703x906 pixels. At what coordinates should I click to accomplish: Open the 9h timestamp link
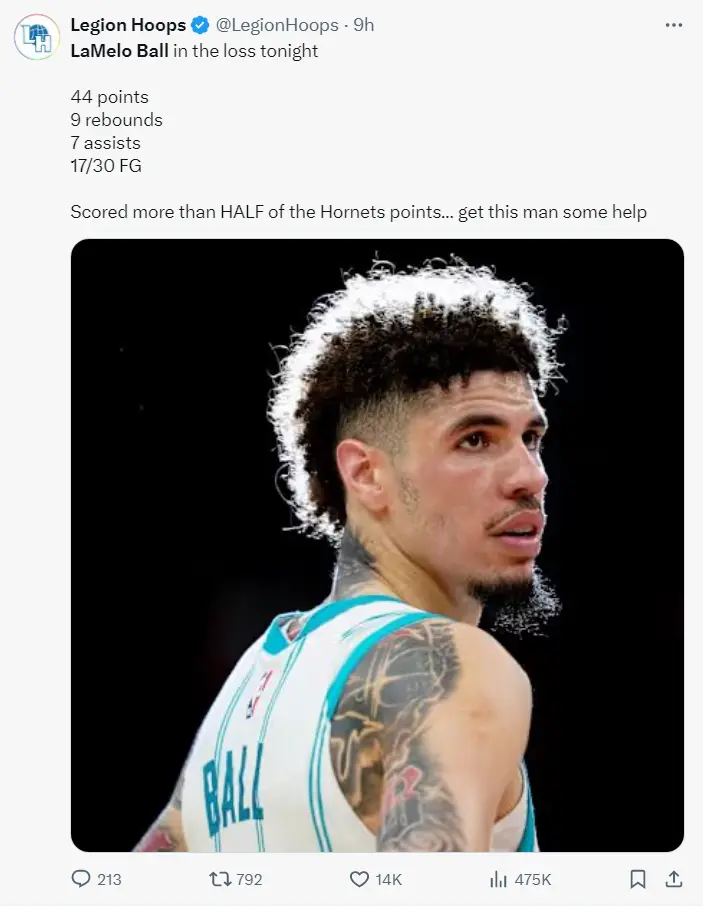(x=364, y=26)
